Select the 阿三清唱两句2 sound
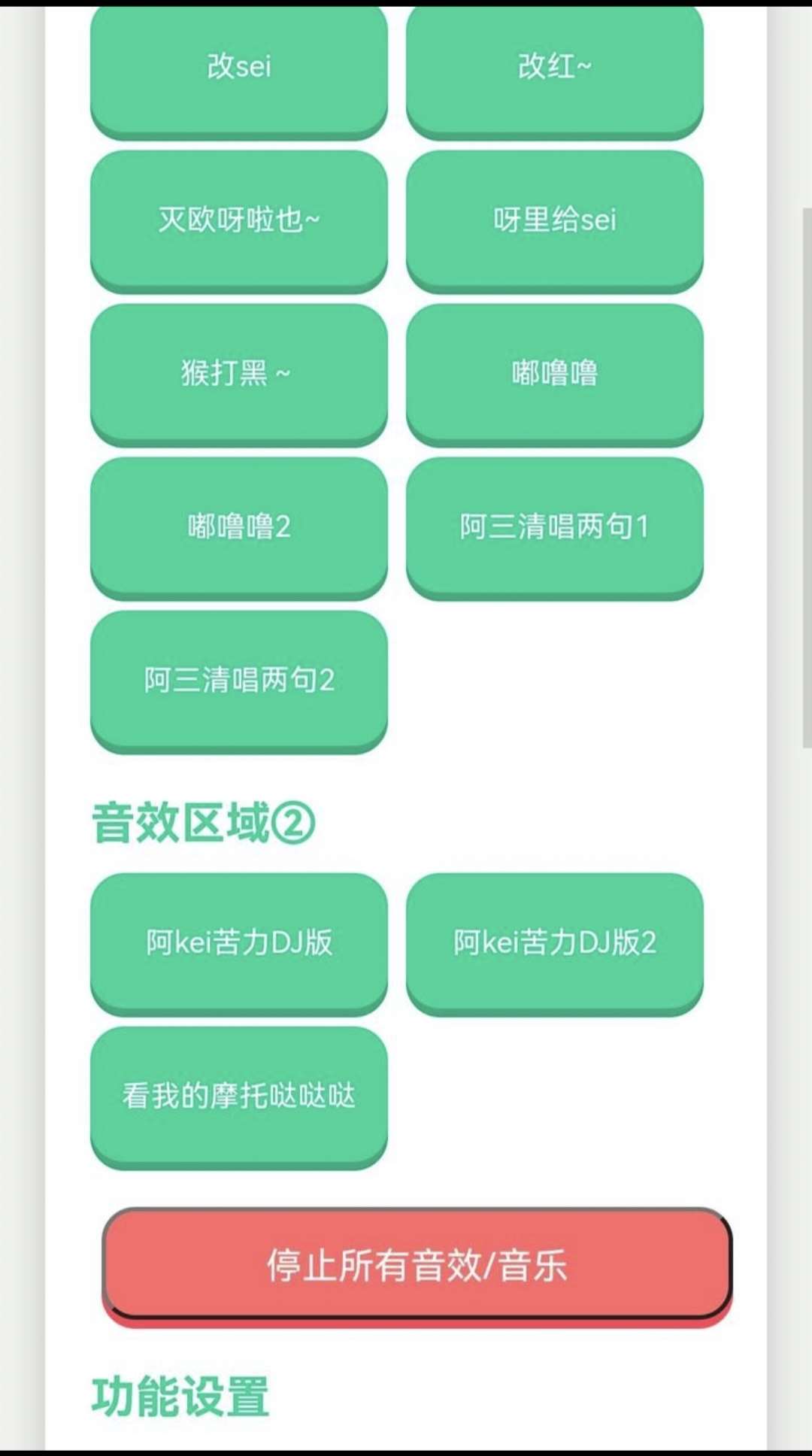This screenshot has width=812, height=1456. tap(239, 681)
